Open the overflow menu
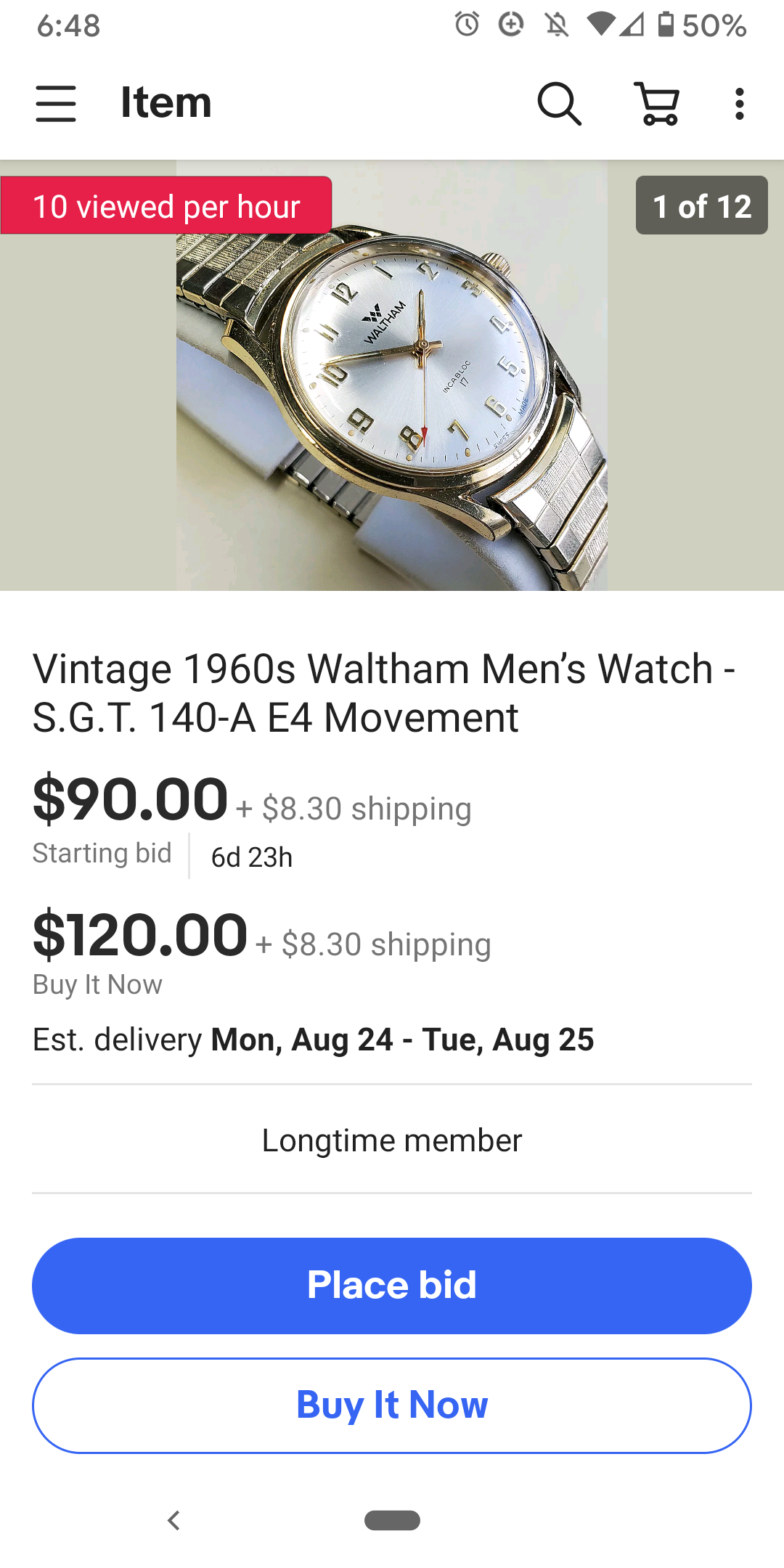 point(739,103)
